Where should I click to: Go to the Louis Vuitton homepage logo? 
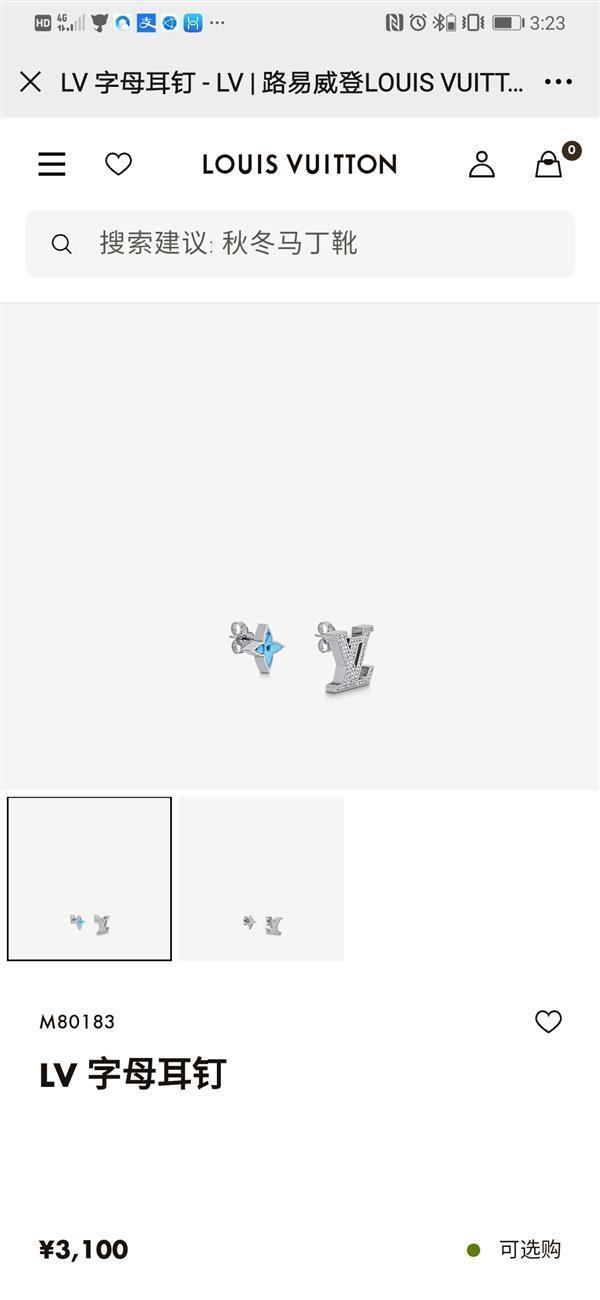click(x=300, y=164)
